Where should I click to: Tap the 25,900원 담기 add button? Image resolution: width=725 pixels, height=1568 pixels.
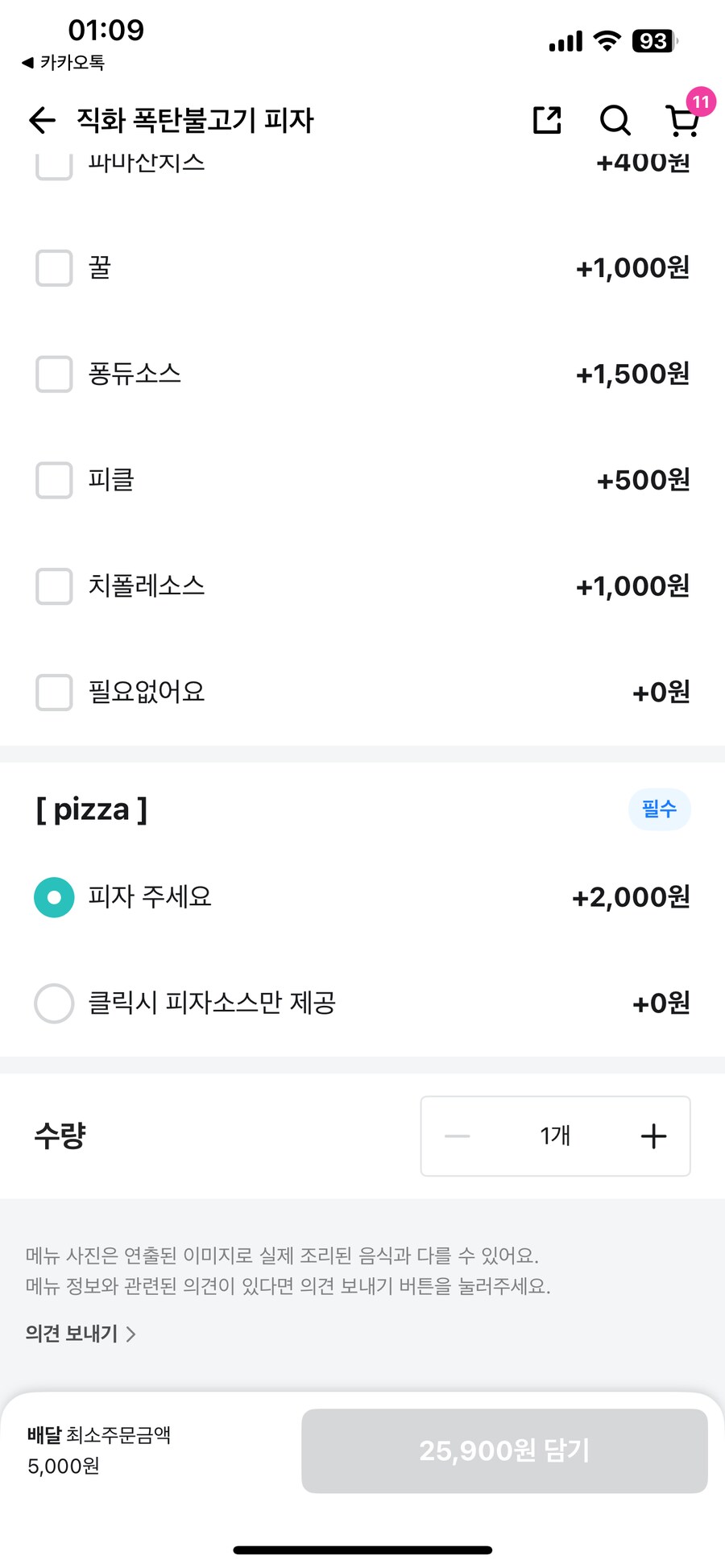[504, 1451]
